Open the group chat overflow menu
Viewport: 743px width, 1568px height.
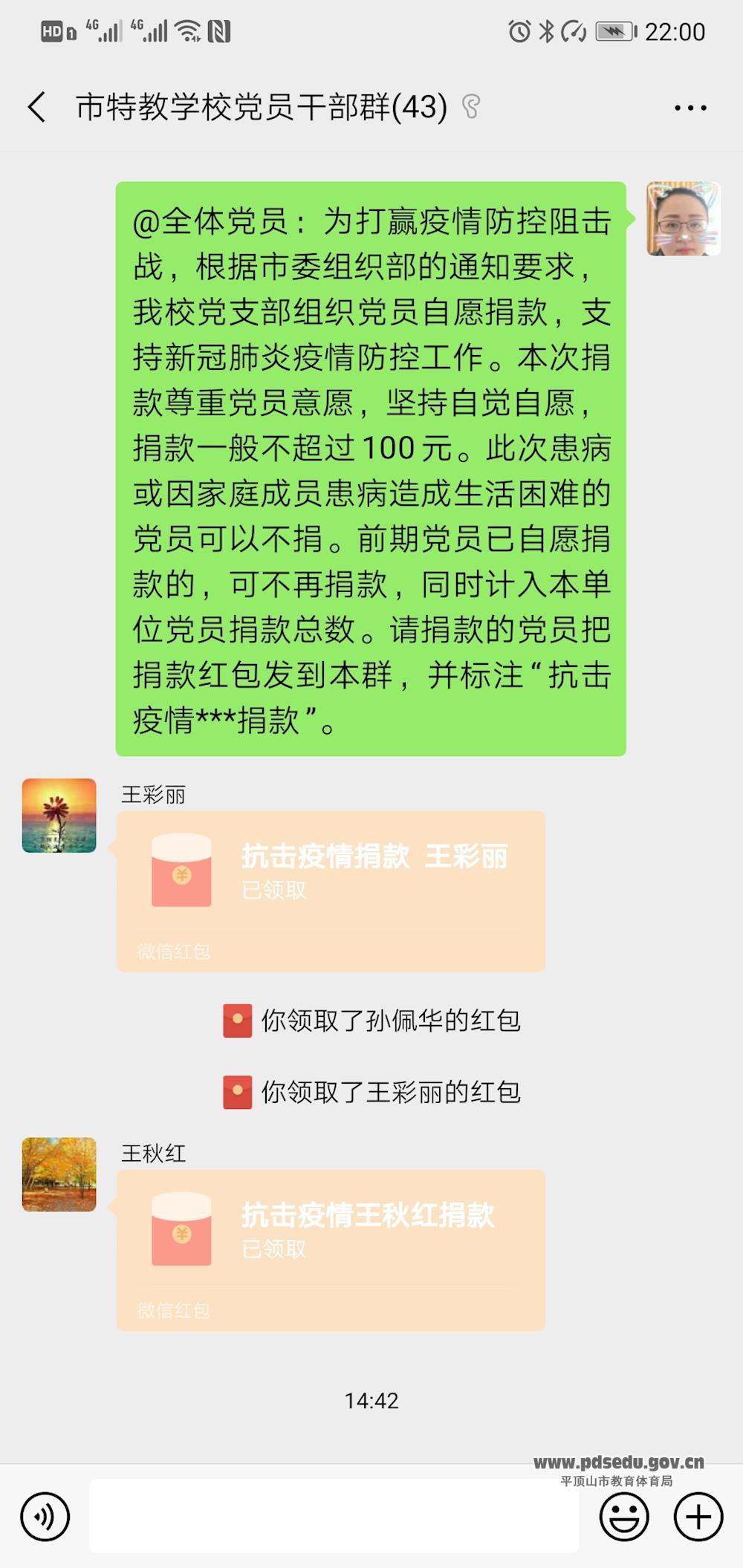coord(690,108)
